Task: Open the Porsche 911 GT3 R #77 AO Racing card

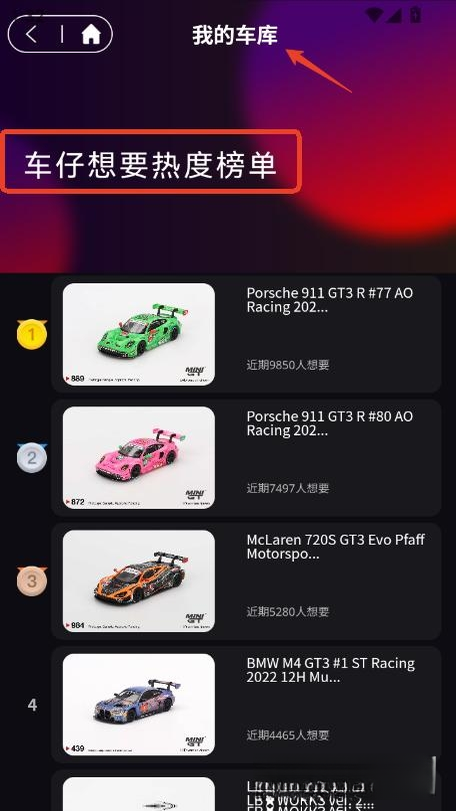Action: pyautogui.click(x=246, y=334)
